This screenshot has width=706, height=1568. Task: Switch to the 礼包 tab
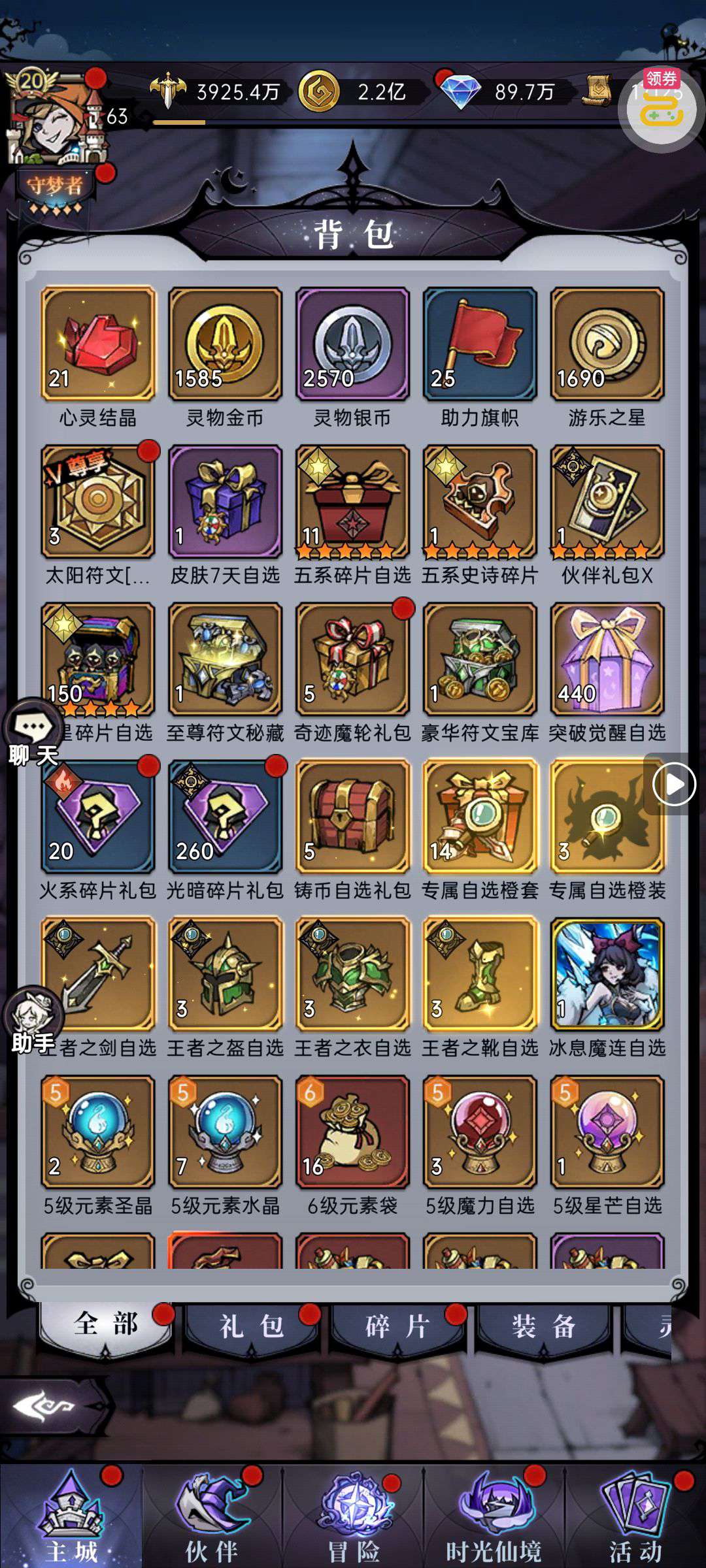(x=252, y=1326)
